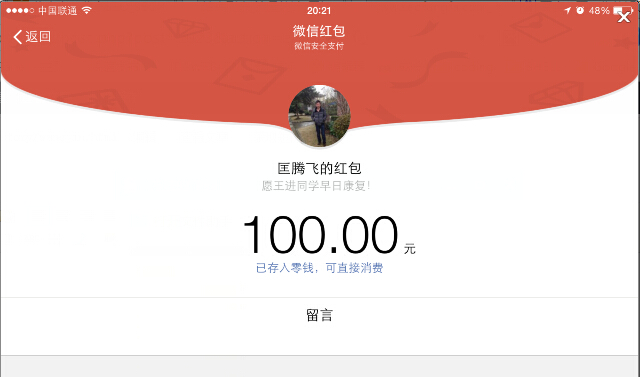Image resolution: width=640 pixels, height=377 pixels.
Task: Go back with the 返回 button
Action: point(32,37)
